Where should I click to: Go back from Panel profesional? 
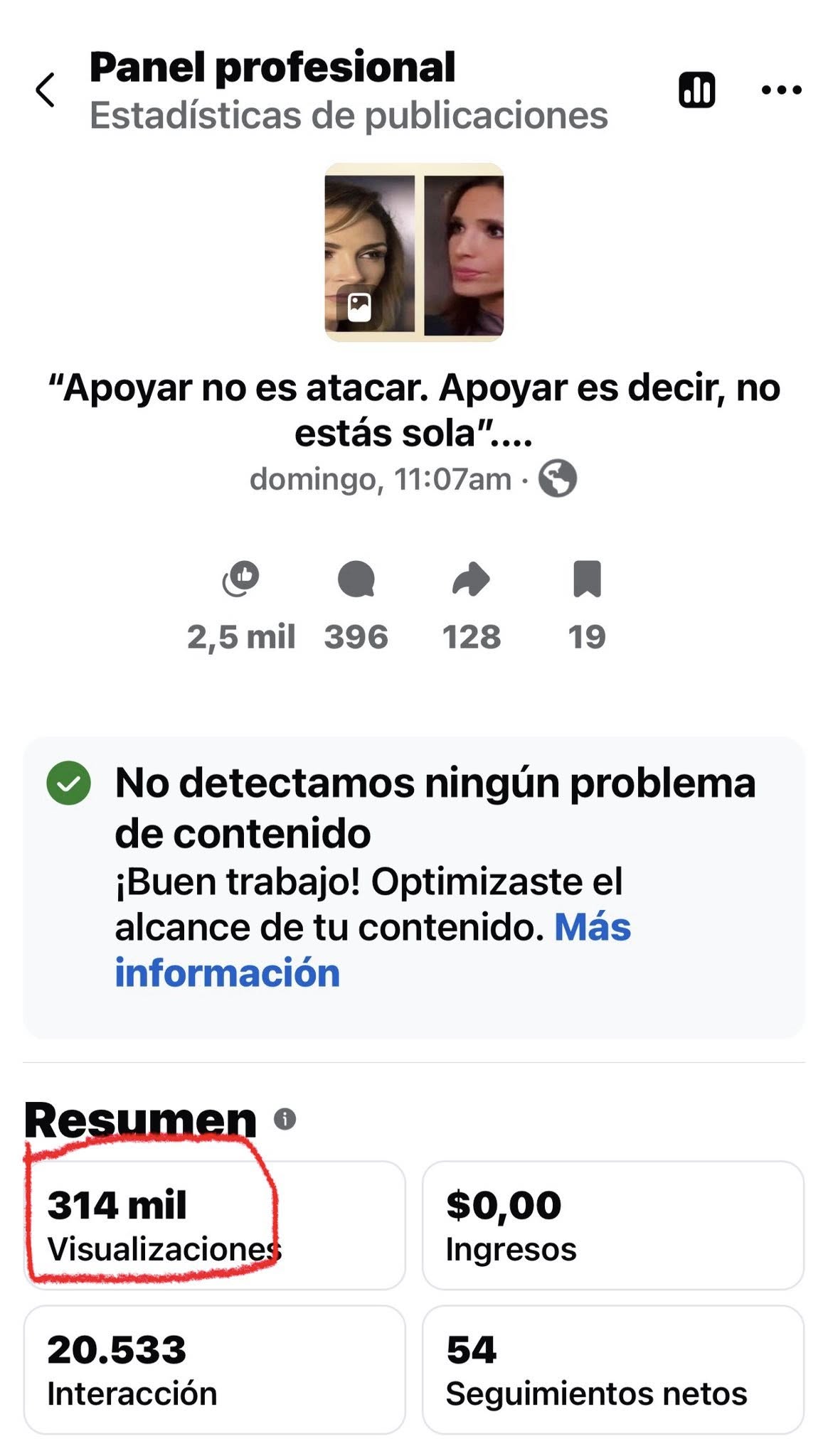(x=46, y=90)
